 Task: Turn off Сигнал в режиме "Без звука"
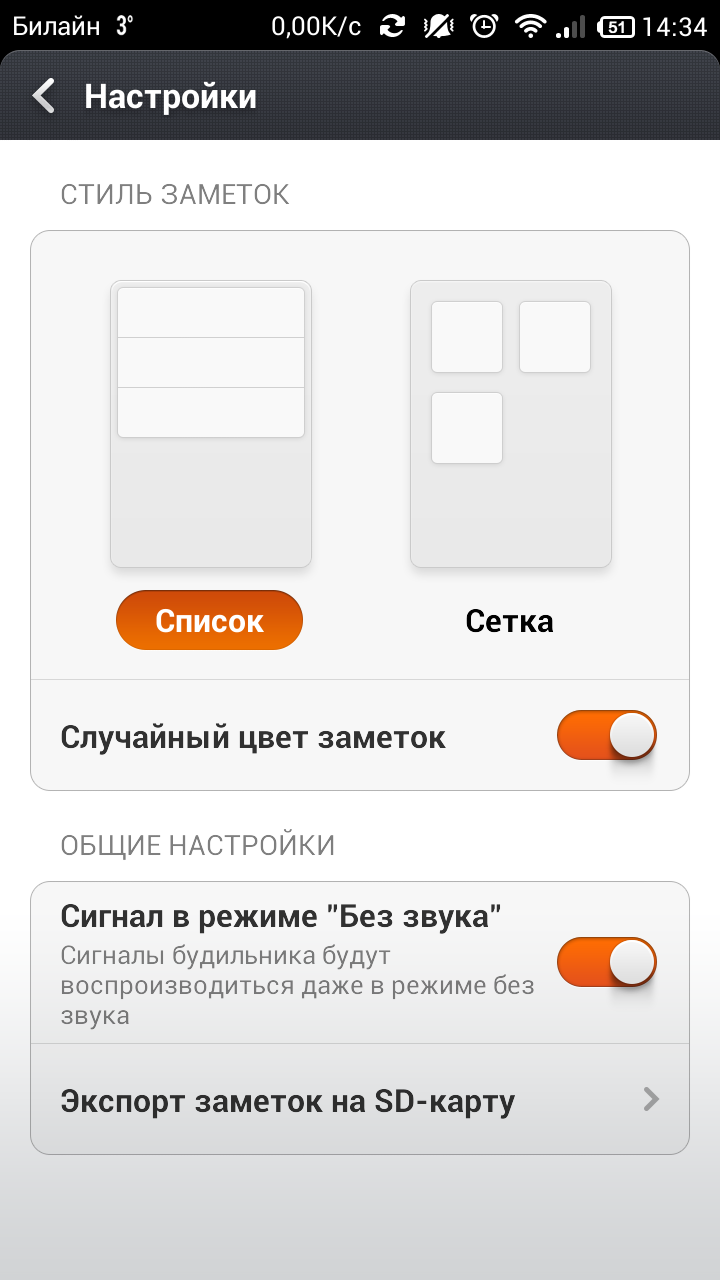(x=606, y=964)
